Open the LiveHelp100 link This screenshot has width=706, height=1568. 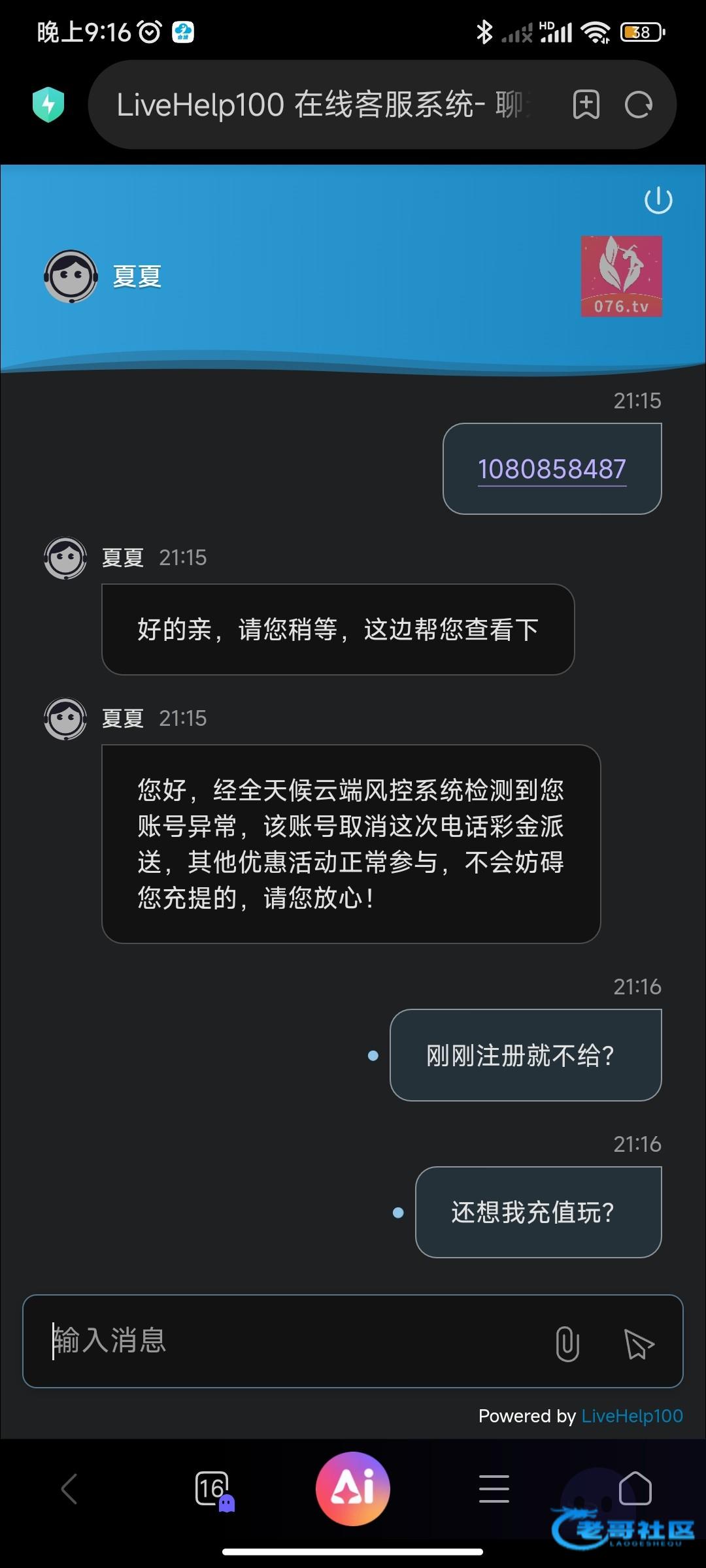pyautogui.click(x=631, y=1416)
